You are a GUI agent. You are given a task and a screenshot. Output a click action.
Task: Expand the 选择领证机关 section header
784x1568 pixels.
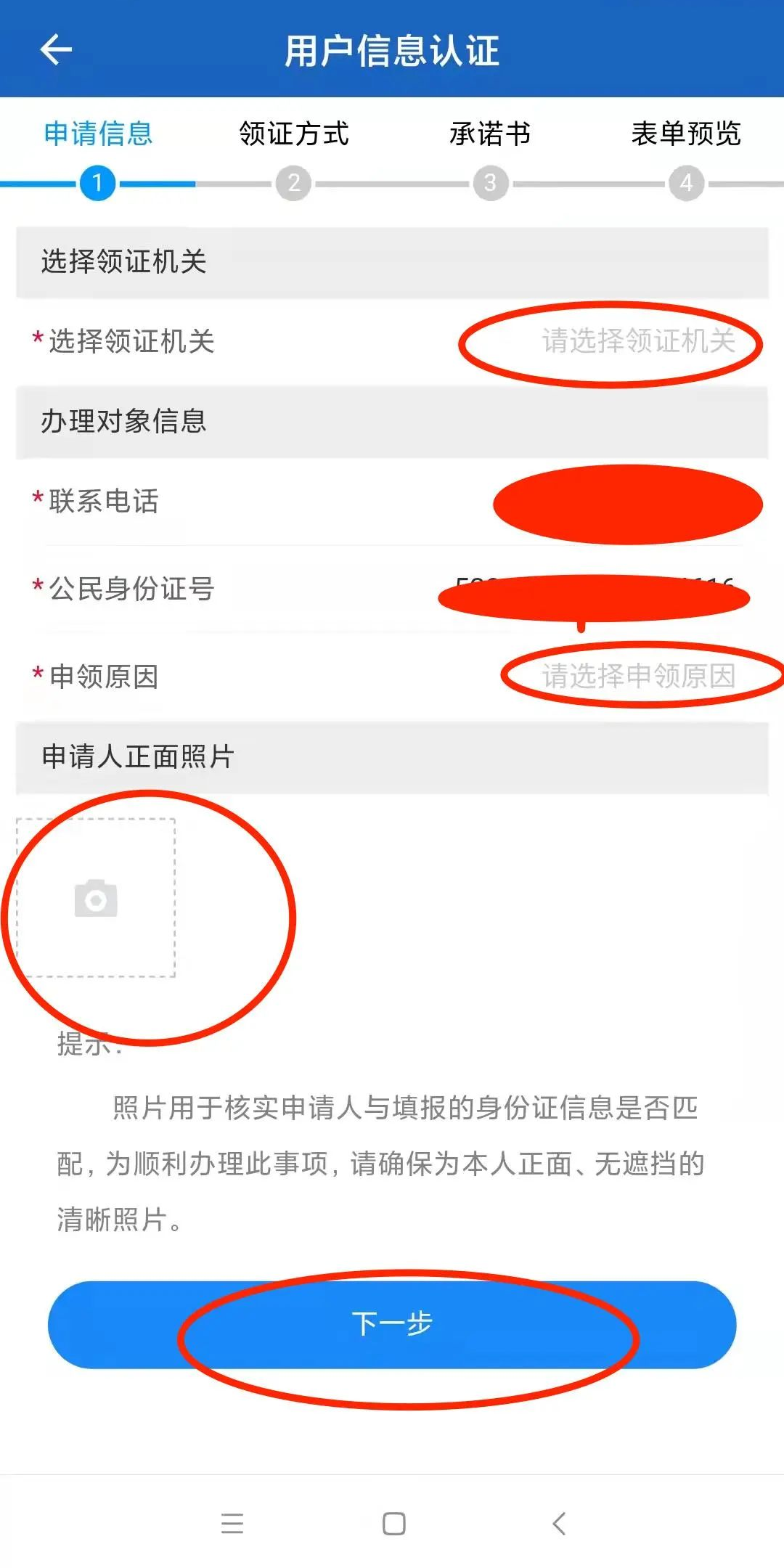click(x=123, y=263)
